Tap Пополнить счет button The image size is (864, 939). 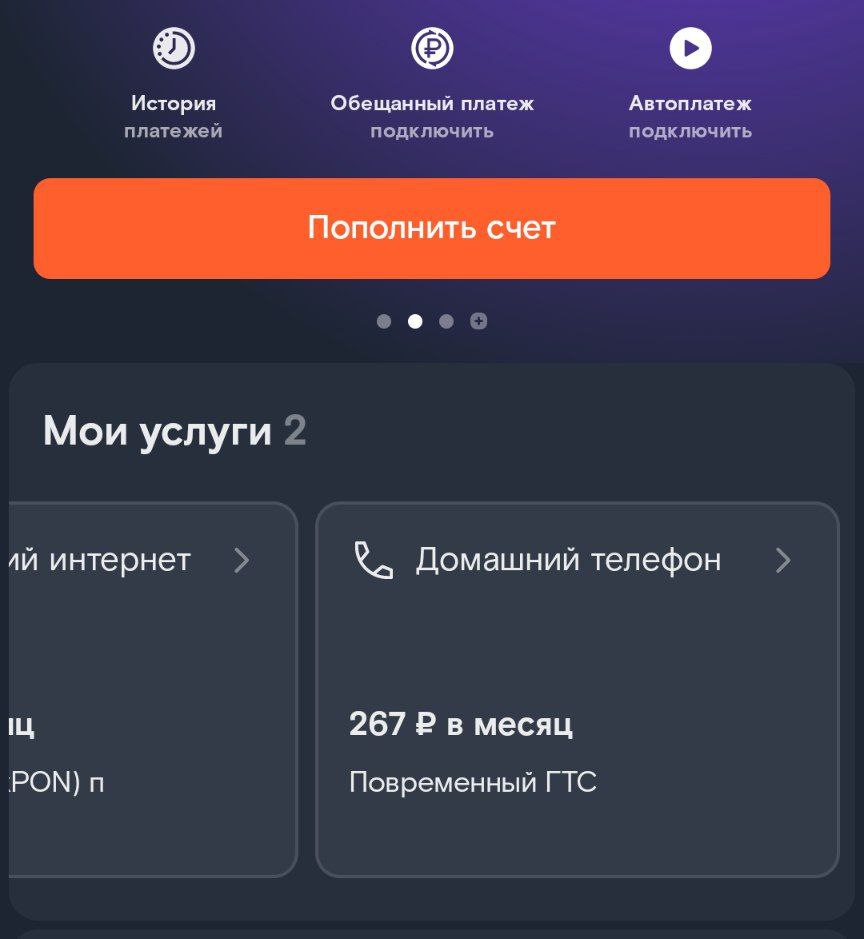[432, 228]
